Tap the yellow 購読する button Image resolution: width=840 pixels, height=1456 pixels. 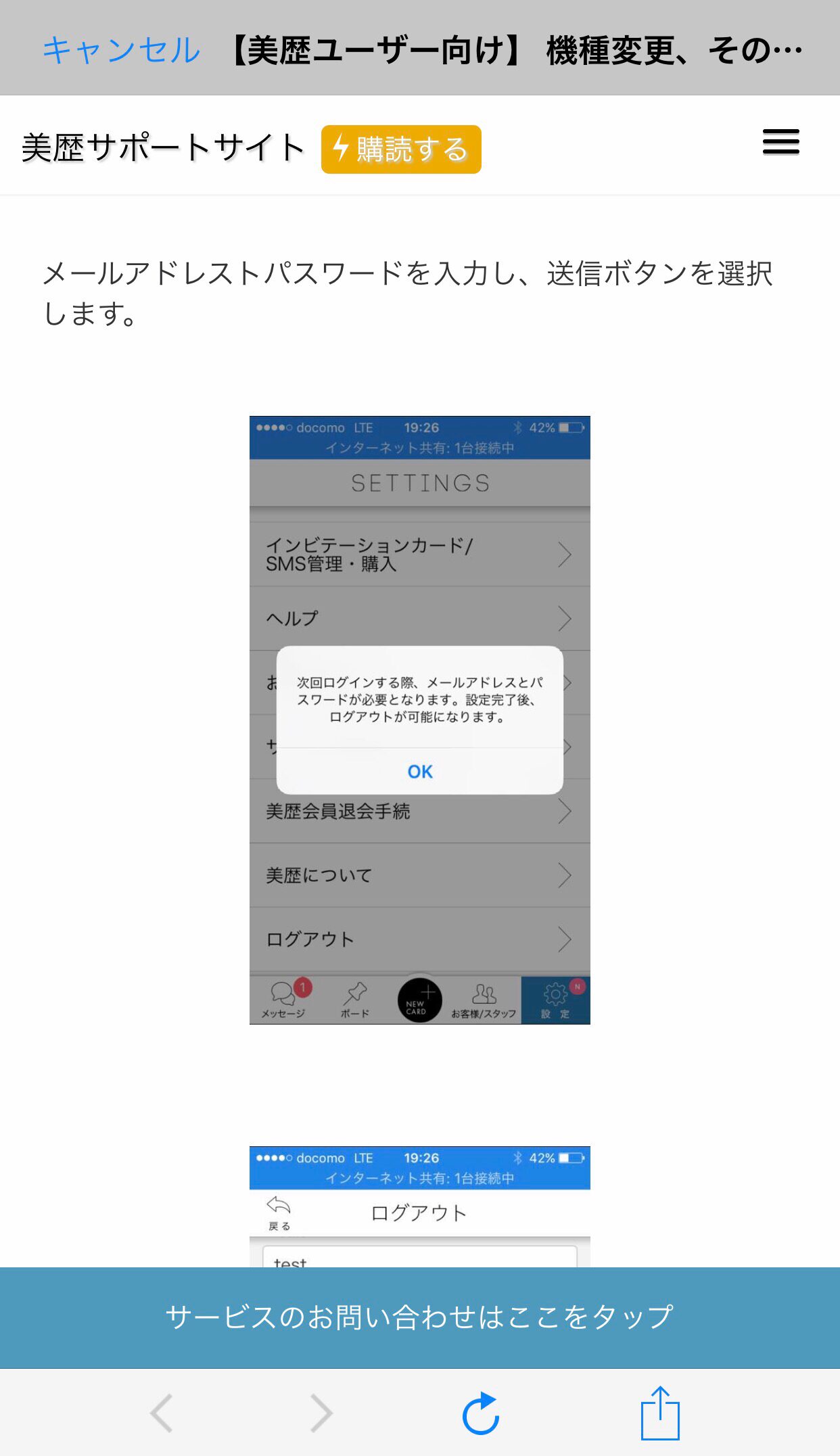tap(401, 149)
